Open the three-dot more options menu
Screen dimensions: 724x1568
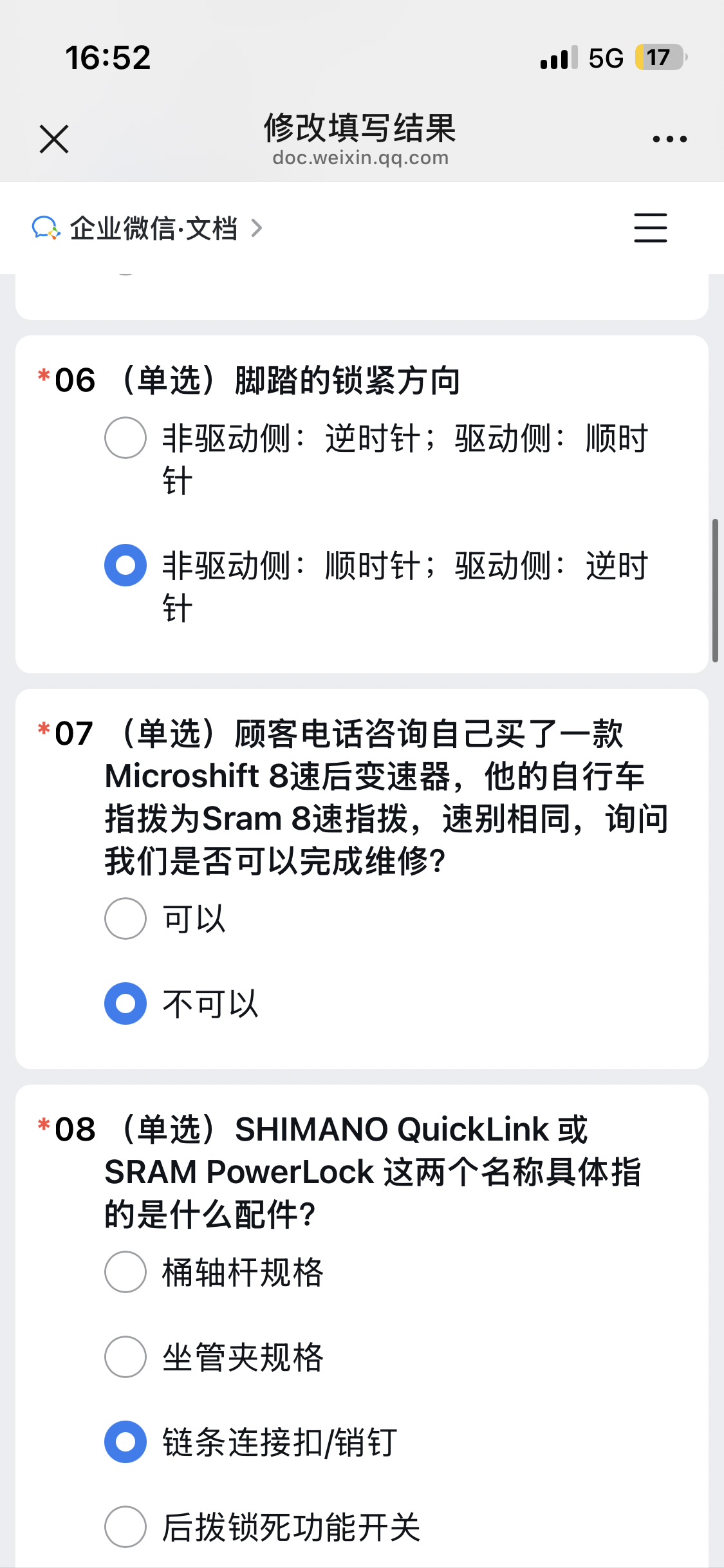[669, 139]
